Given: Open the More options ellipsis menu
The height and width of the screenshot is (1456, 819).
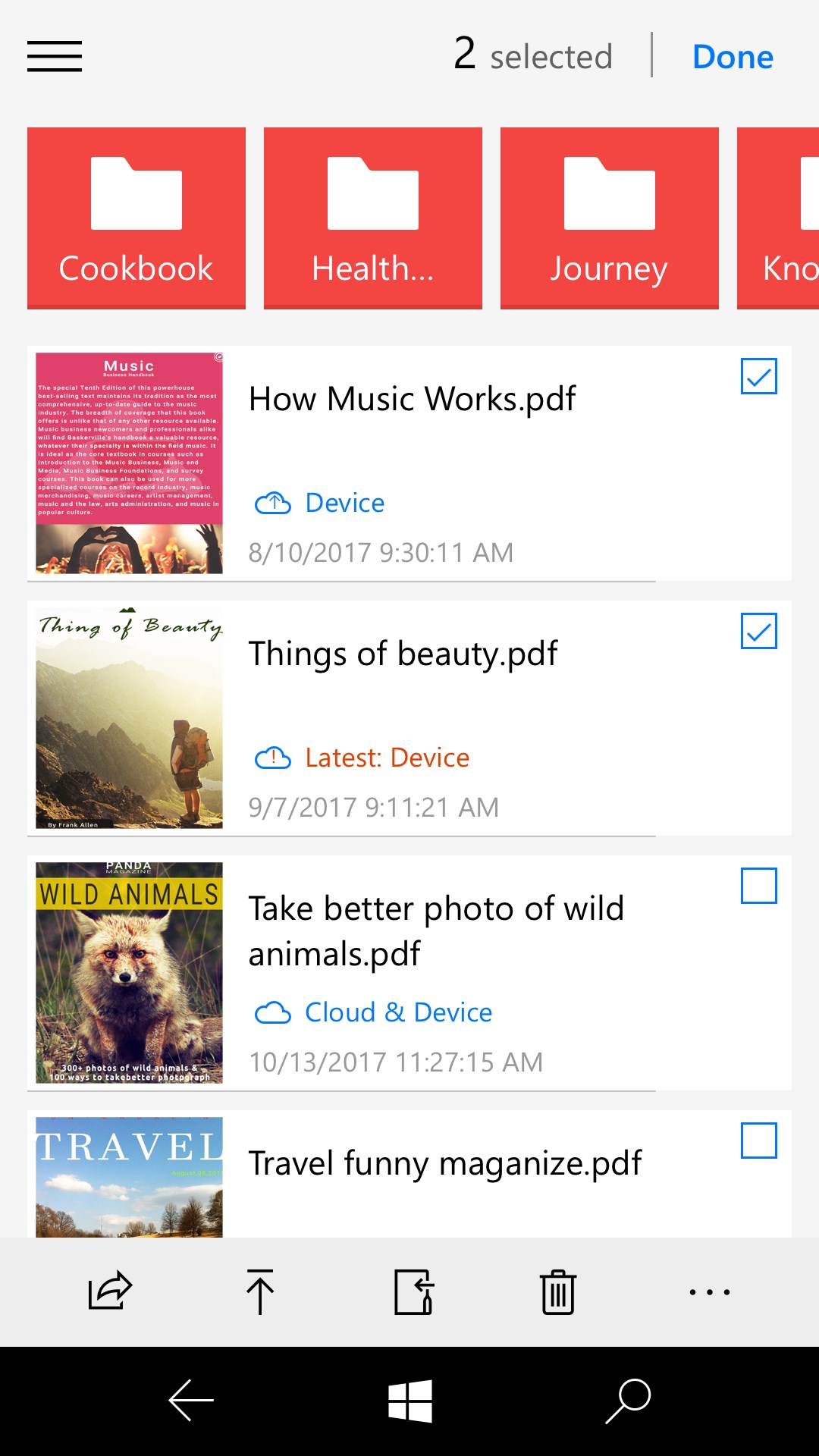Looking at the screenshot, I should [x=710, y=1291].
